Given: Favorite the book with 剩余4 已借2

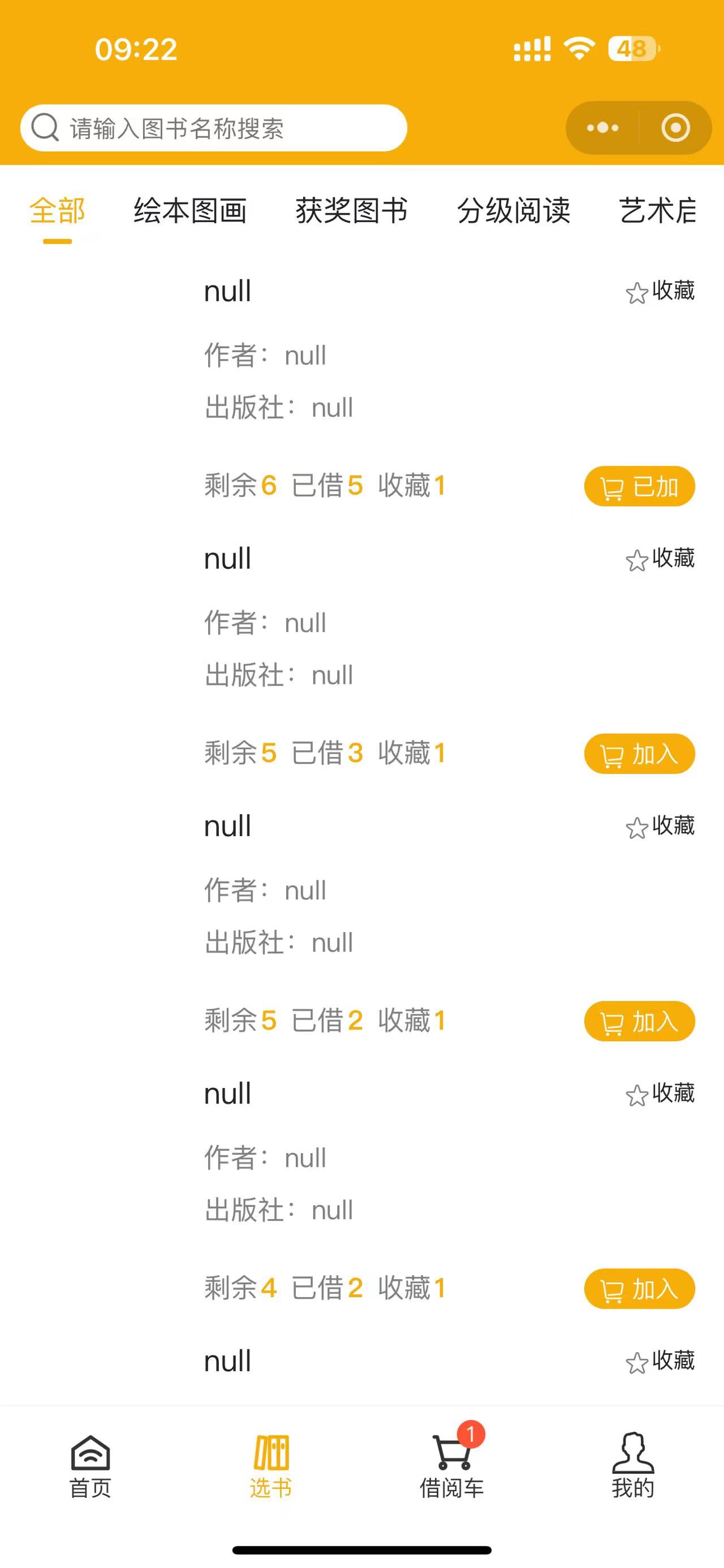Looking at the screenshot, I should (x=660, y=1094).
